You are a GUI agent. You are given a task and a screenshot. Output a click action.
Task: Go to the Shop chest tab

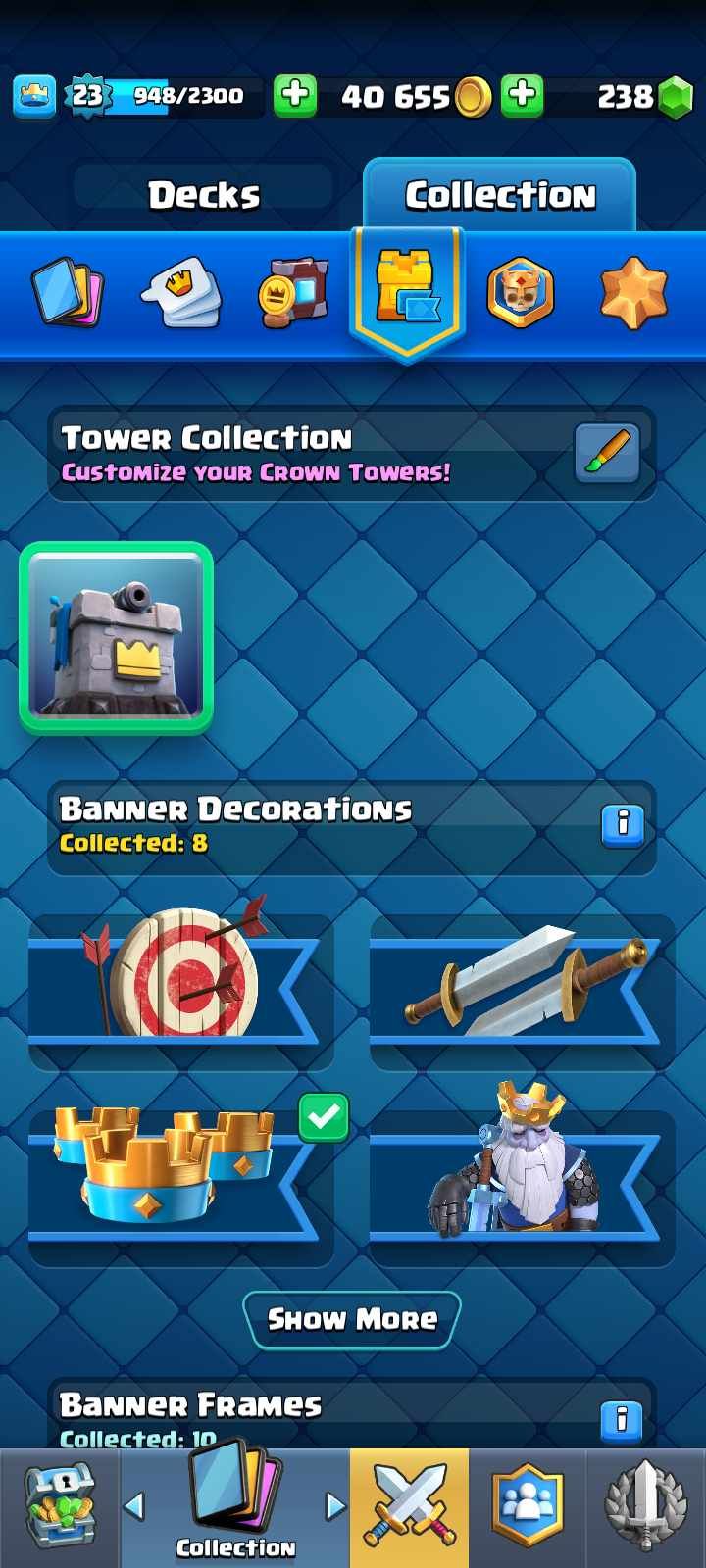(59, 1507)
